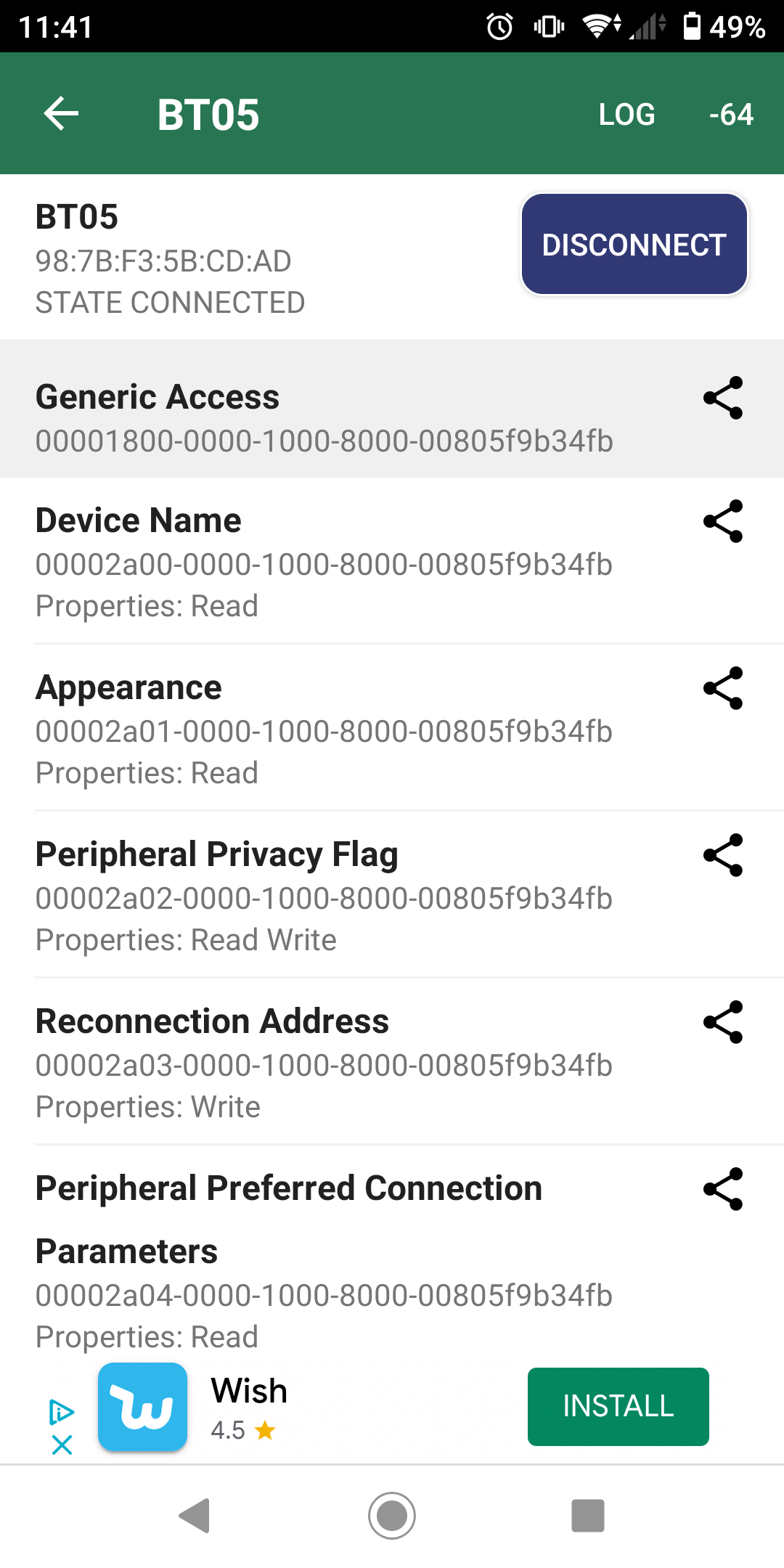Open the Device Name characteristic row
The width and height of the screenshot is (784, 1568).
pyautogui.click(x=327, y=563)
